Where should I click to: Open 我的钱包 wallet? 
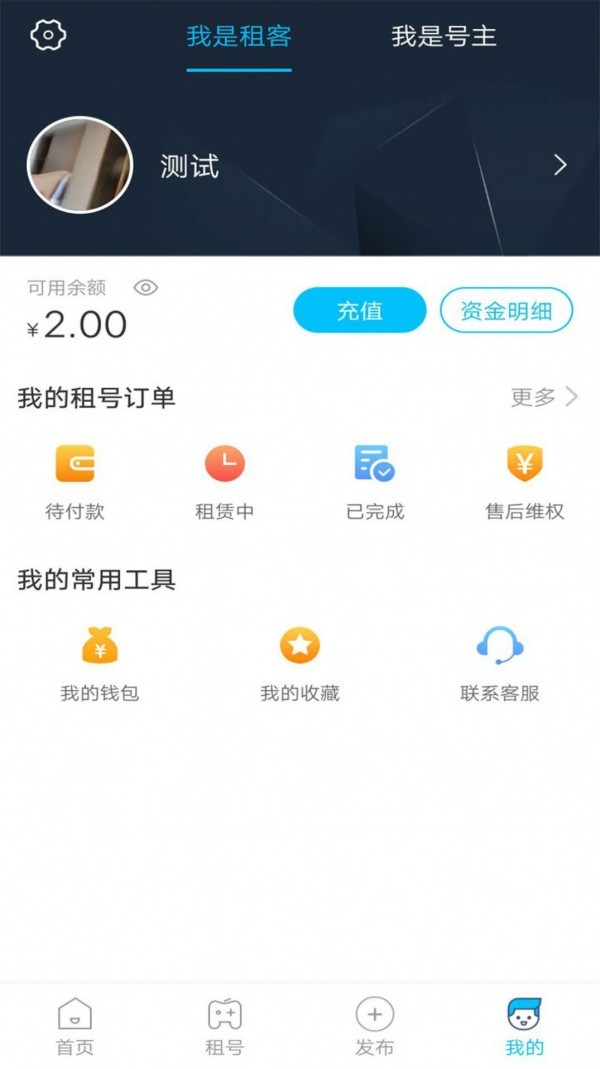coord(100,664)
